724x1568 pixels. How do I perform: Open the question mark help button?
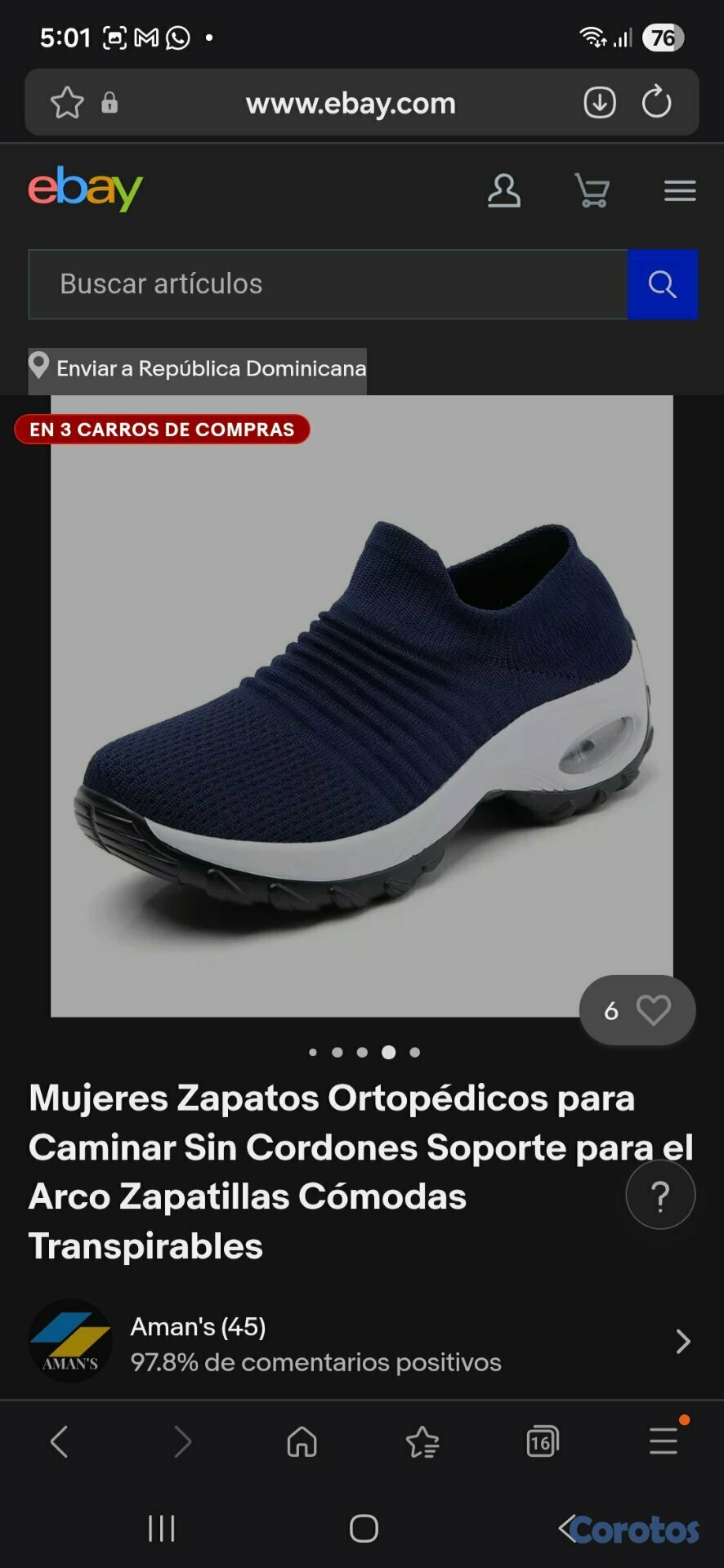pos(660,1195)
